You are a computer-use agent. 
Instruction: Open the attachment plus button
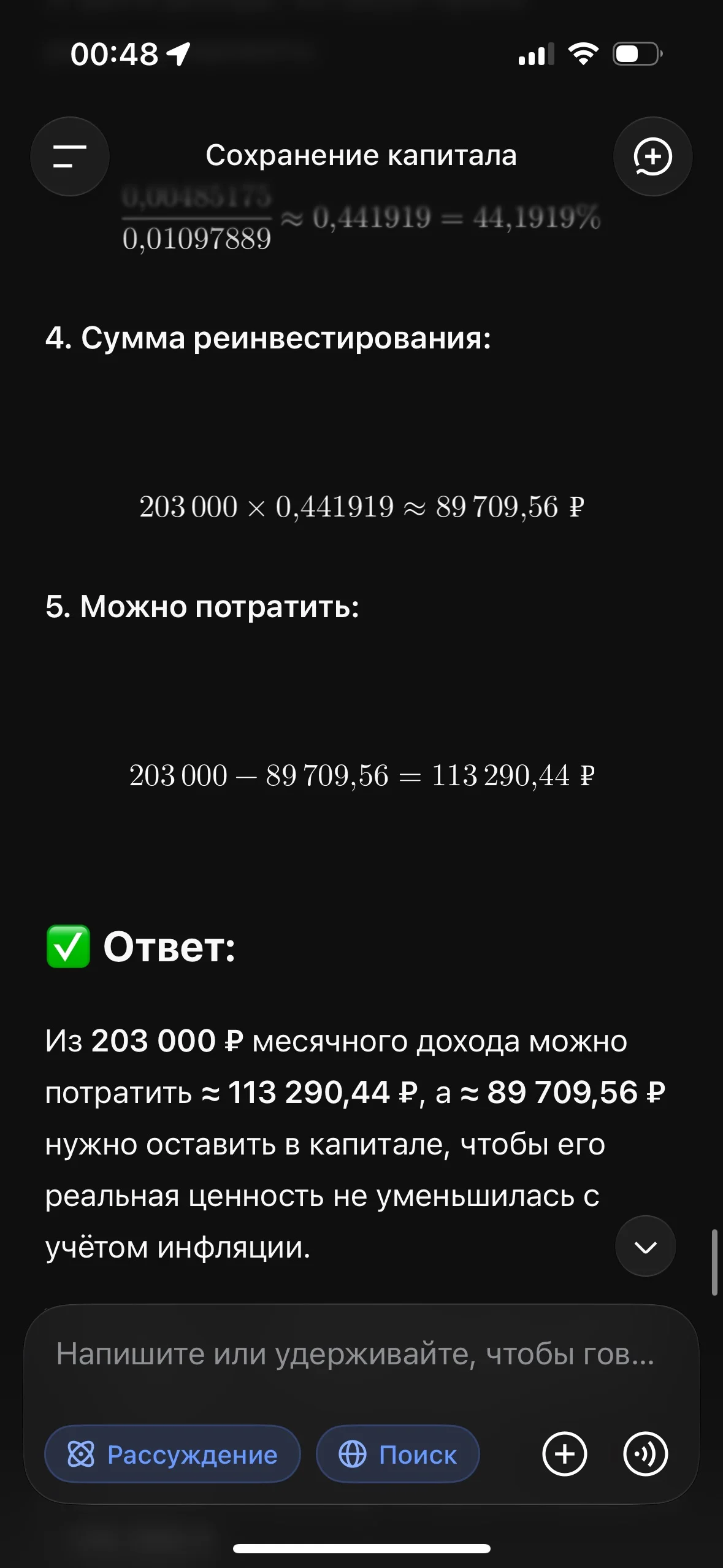564,1454
